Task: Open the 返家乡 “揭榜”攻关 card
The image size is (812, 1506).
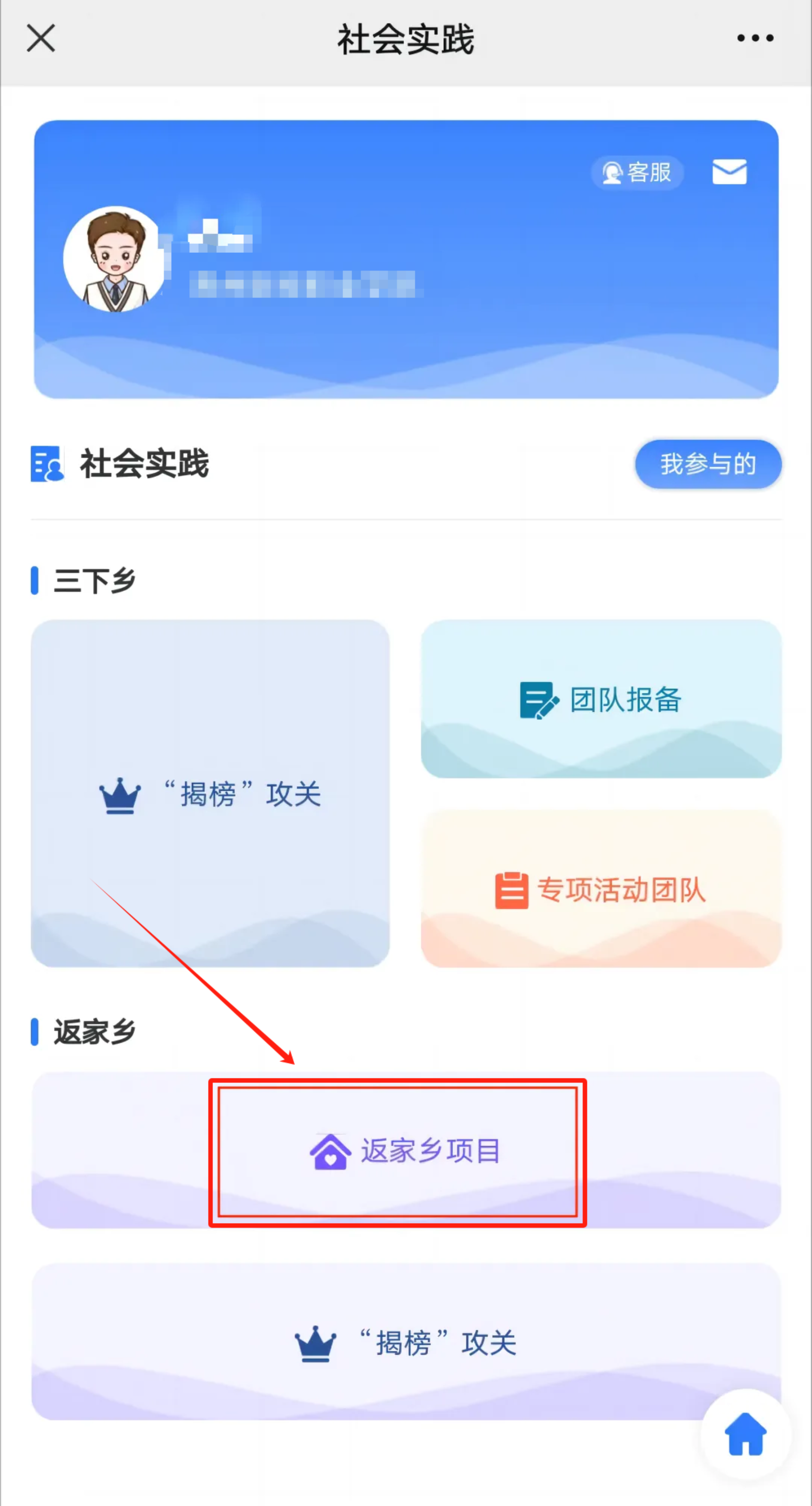Action: (x=405, y=1342)
